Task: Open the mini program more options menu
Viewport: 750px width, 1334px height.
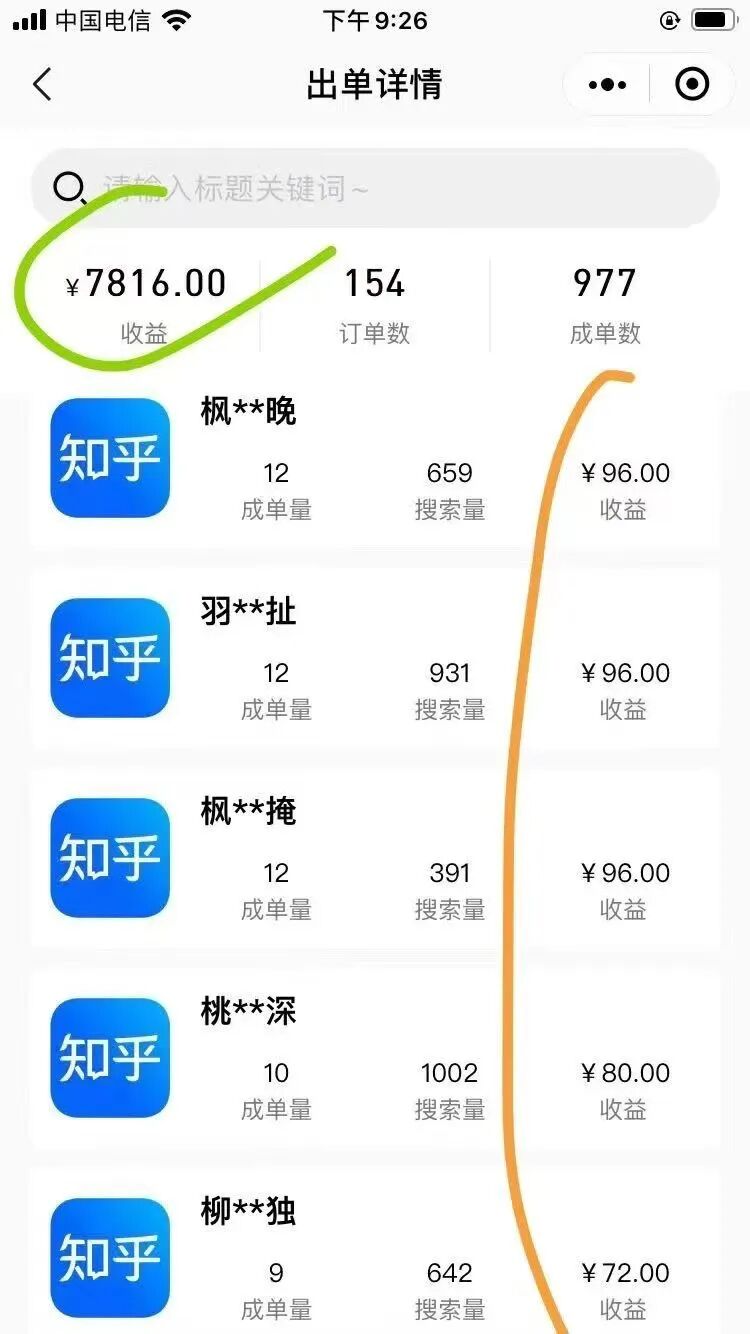Action: 607,85
